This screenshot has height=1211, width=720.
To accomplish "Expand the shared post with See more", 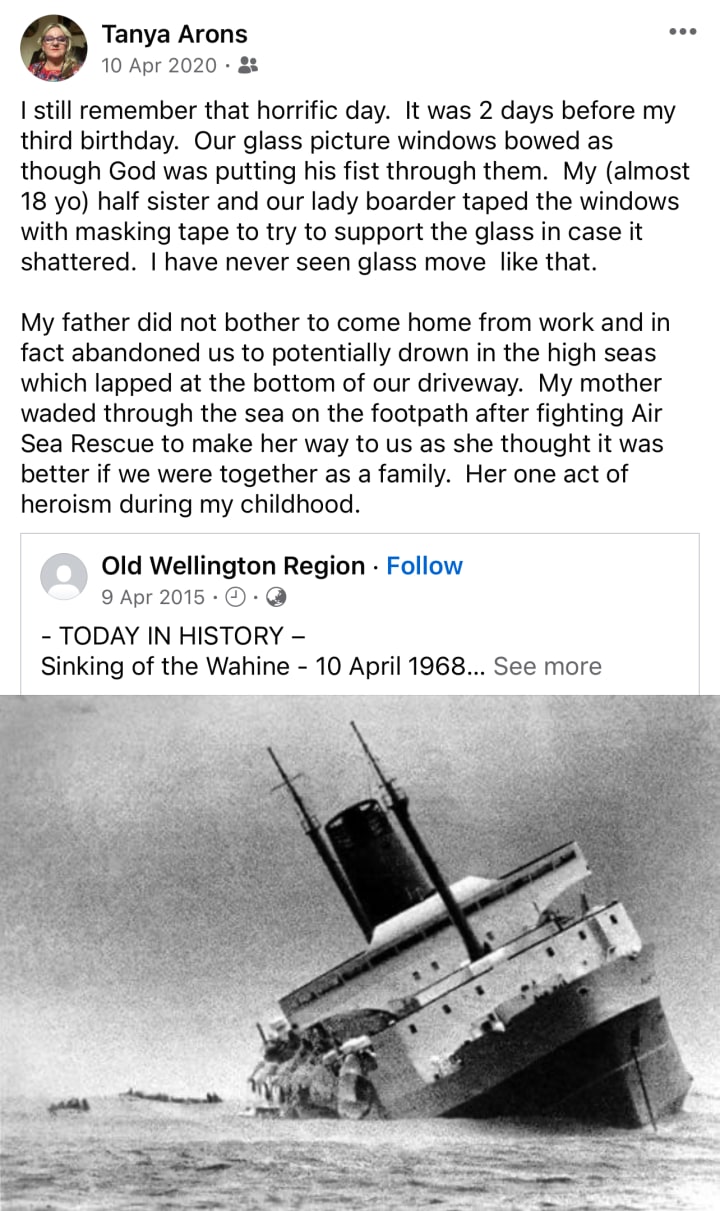I will click(x=548, y=666).
